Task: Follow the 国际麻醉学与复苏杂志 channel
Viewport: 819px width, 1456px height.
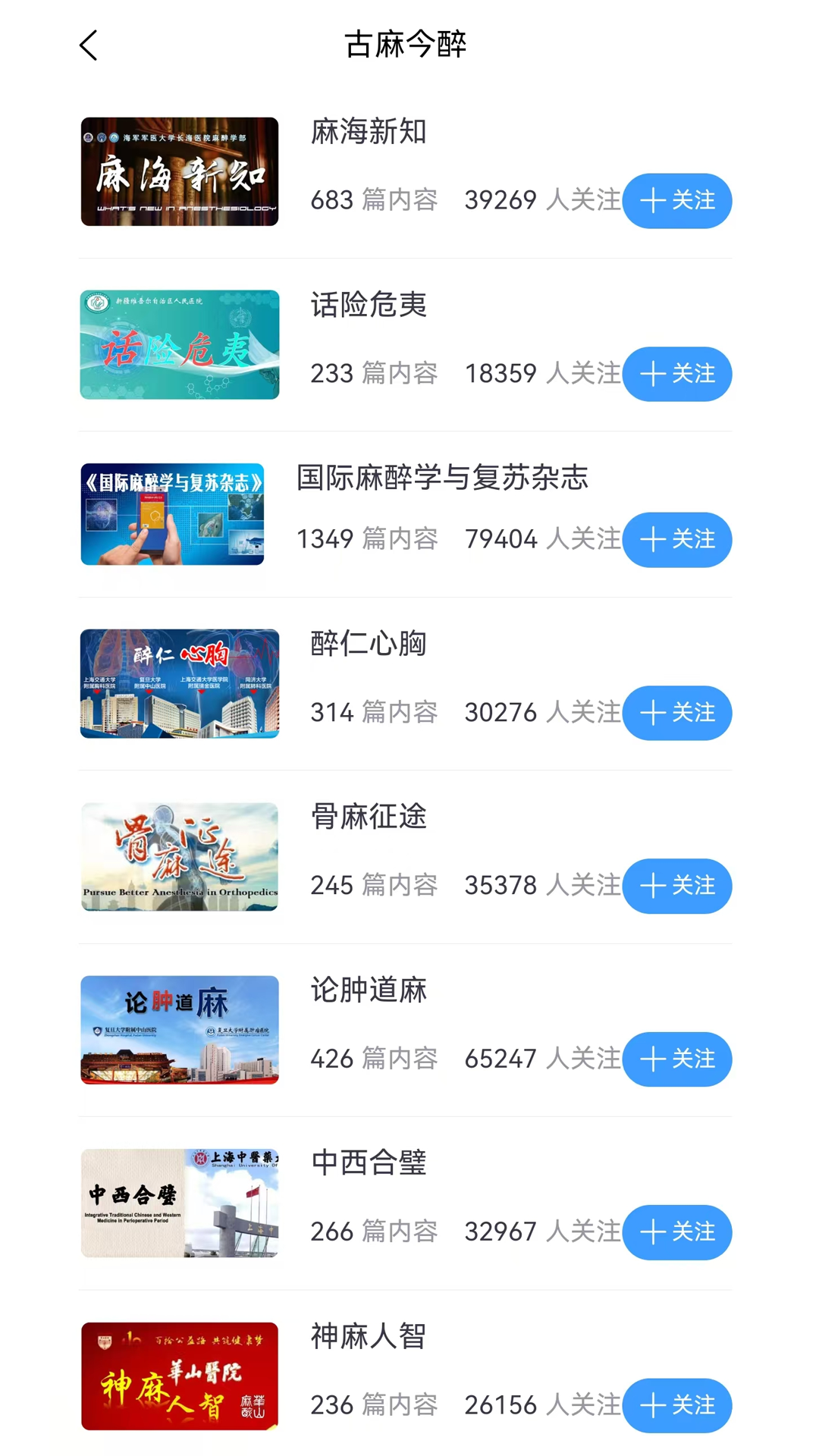Action: pyautogui.click(x=677, y=540)
